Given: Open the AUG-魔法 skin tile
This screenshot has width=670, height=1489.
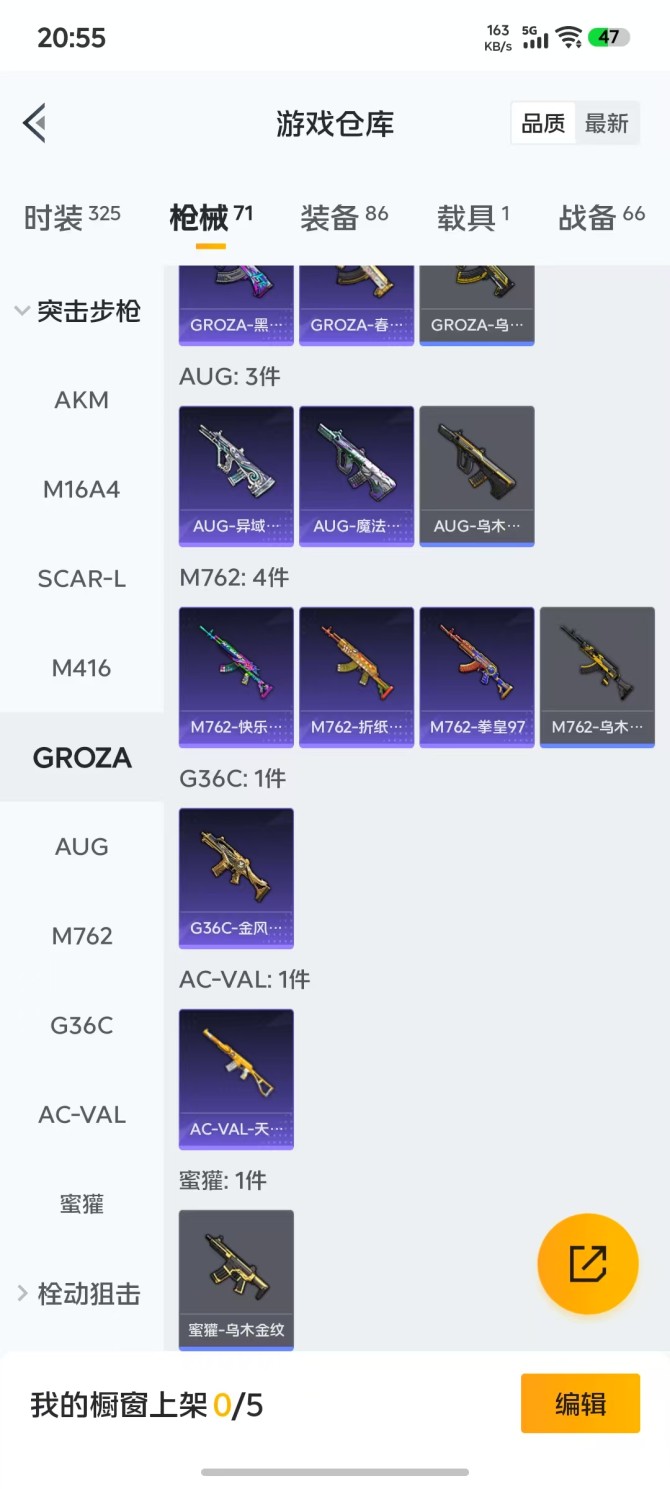Looking at the screenshot, I should [x=356, y=476].
